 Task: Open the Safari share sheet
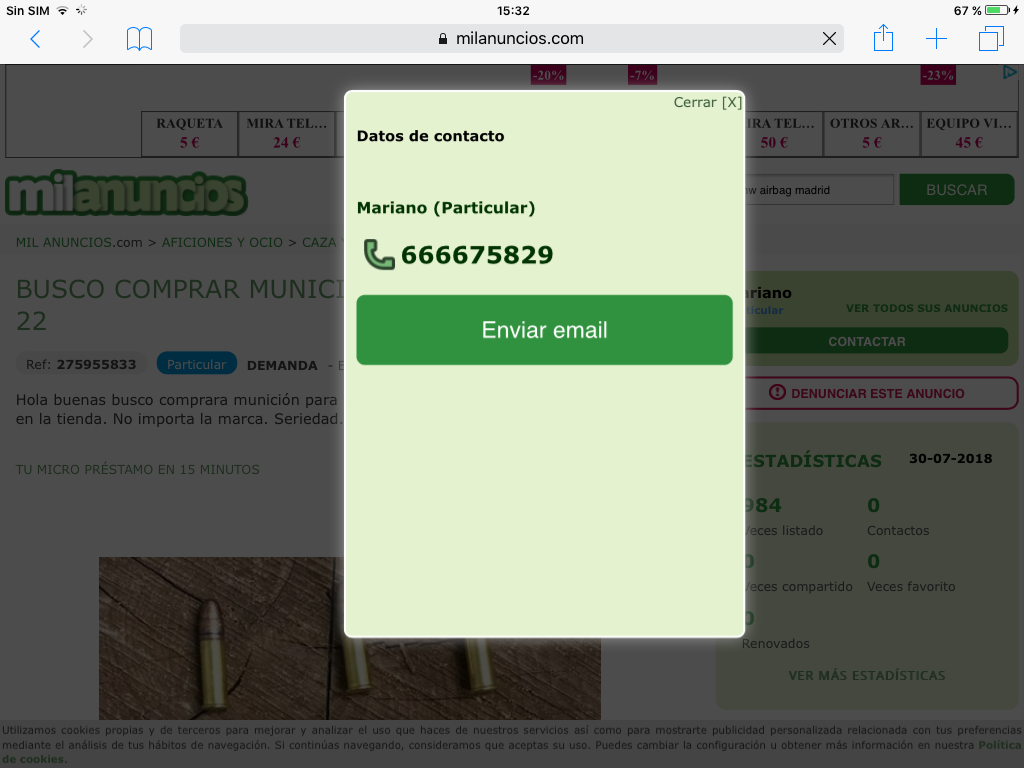click(x=883, y=39)
